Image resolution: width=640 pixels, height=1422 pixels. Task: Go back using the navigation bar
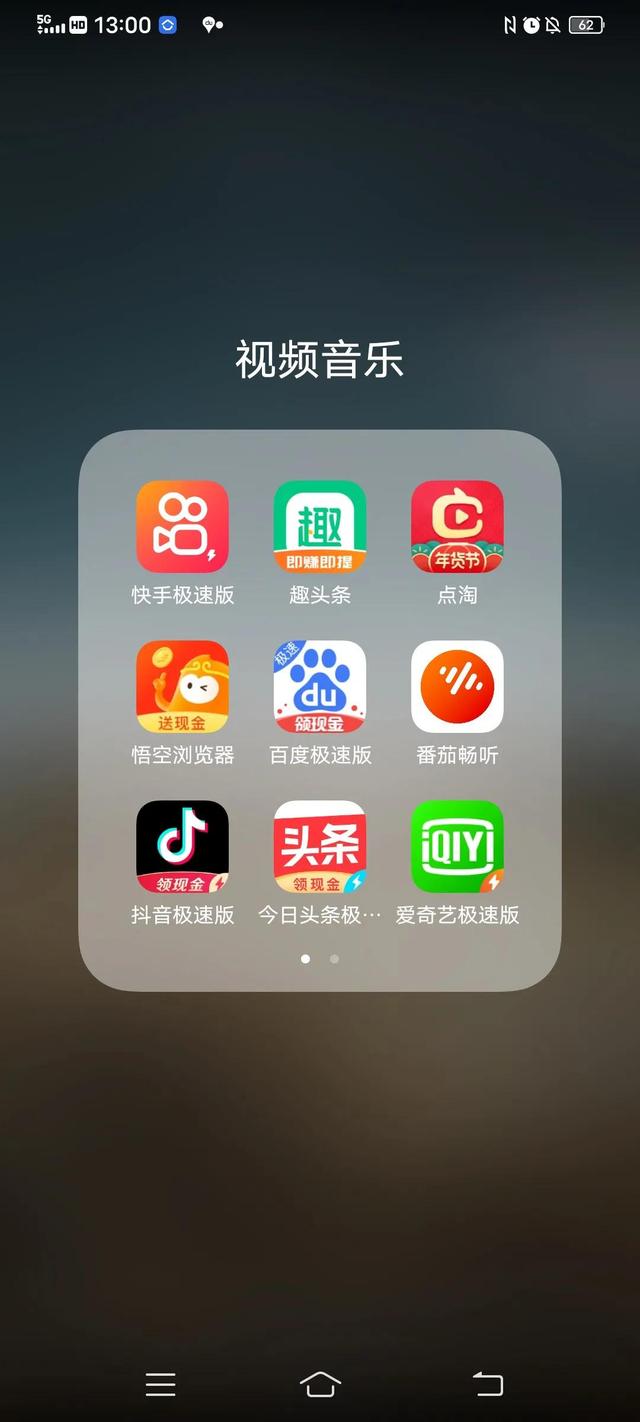[x=487, y=1384]
